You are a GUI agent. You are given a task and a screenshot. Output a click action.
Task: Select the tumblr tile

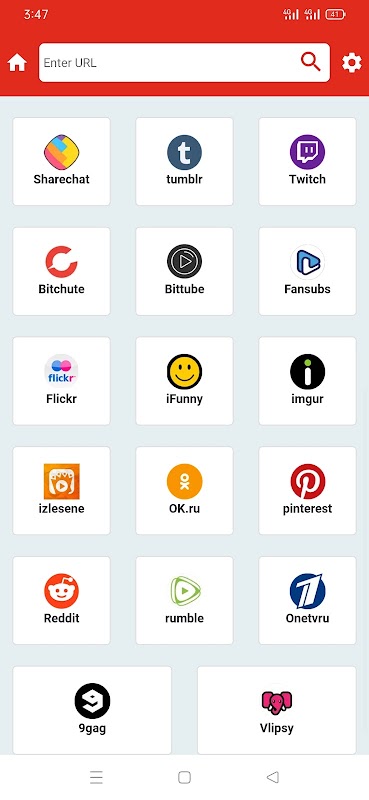184,161
